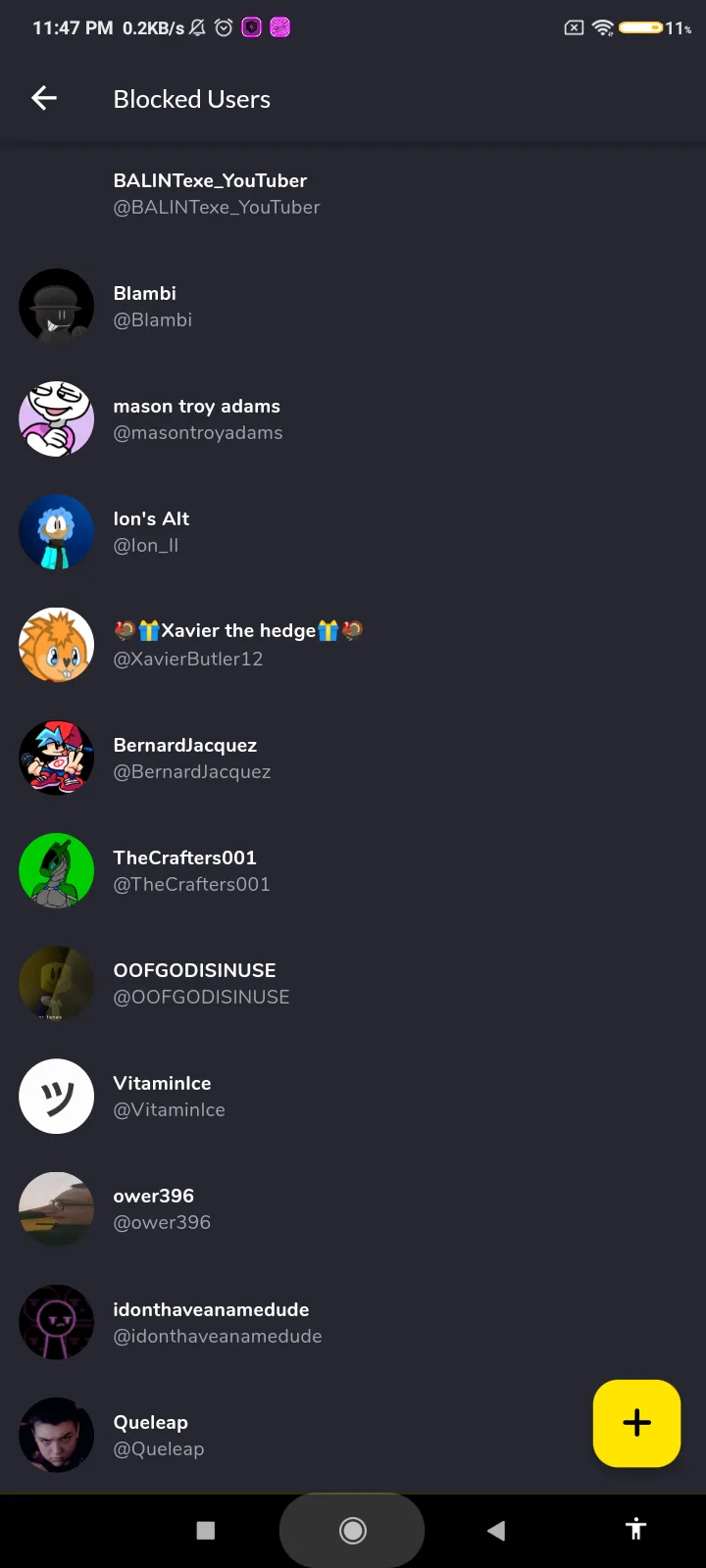Open ower396 entry
Viewport: 706px width, 1568px height.
click(353, 1209)
